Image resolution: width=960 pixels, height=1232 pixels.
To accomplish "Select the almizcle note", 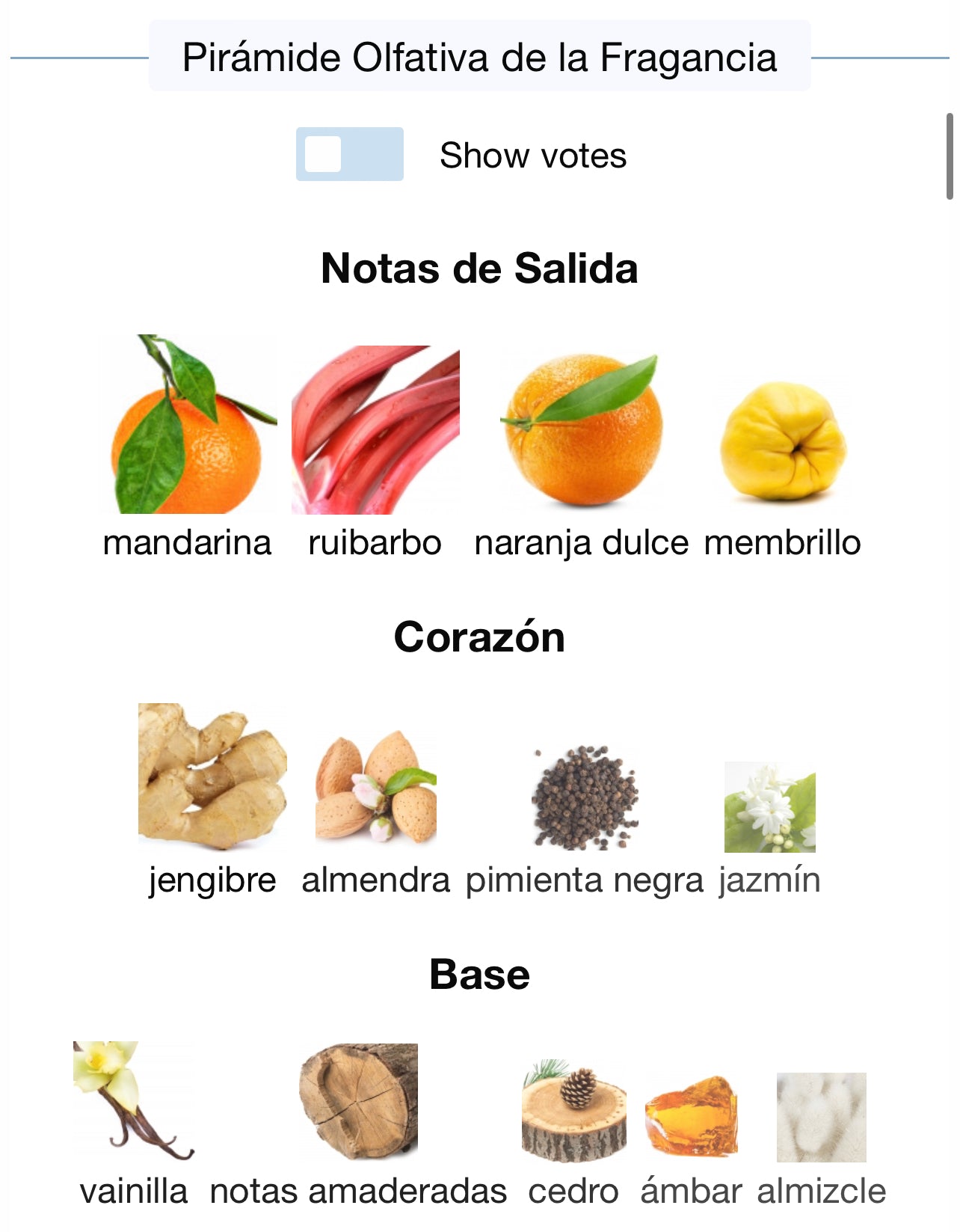I will pyautogui.click(x=821, y=1118).
